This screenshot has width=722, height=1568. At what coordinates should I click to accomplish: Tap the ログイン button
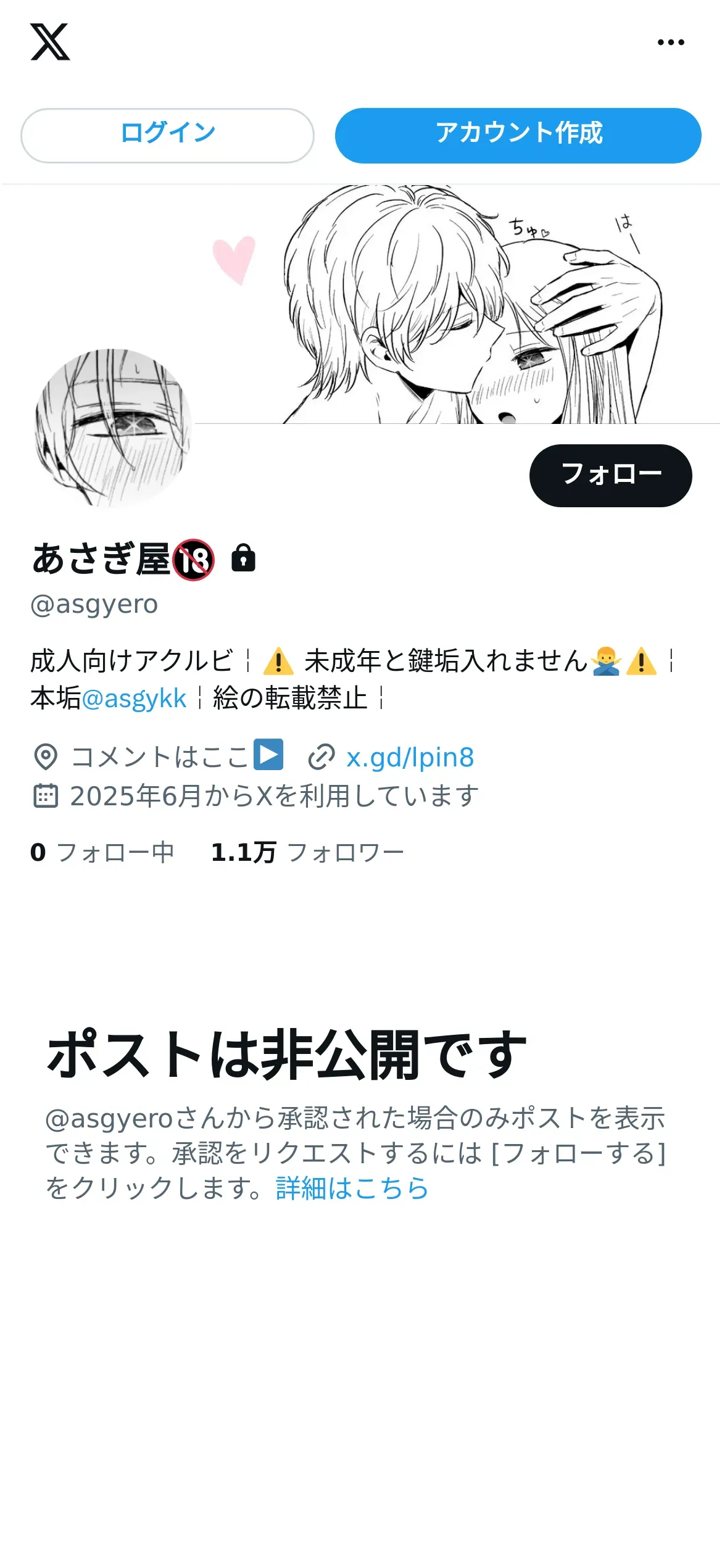pyautogui.click(x=167, y=136)
